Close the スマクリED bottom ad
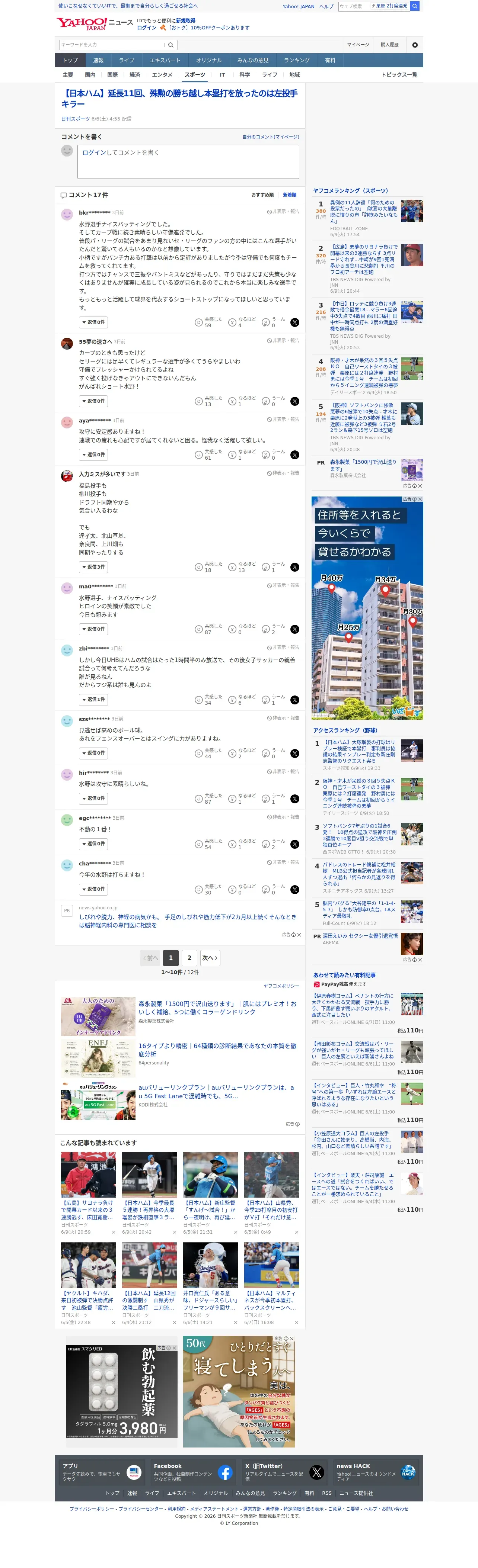The height and width of the screenshot is (1568, 478). click(174, 1348)
